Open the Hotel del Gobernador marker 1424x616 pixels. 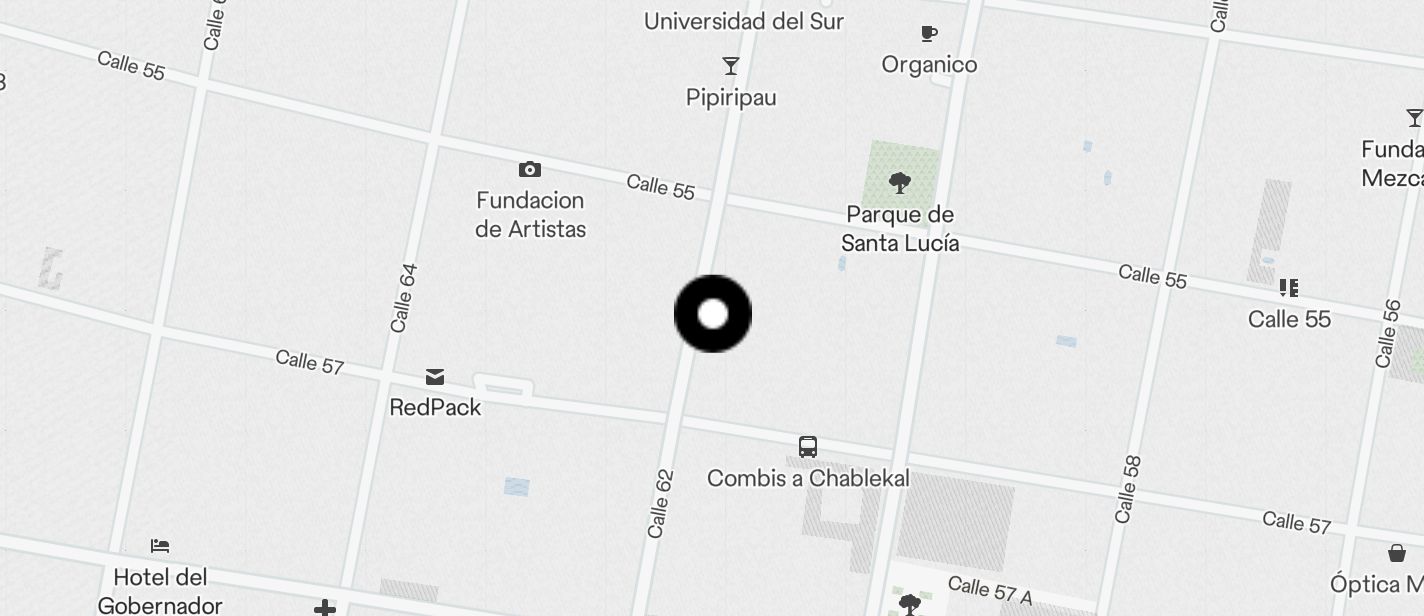[x=160, y=546]
